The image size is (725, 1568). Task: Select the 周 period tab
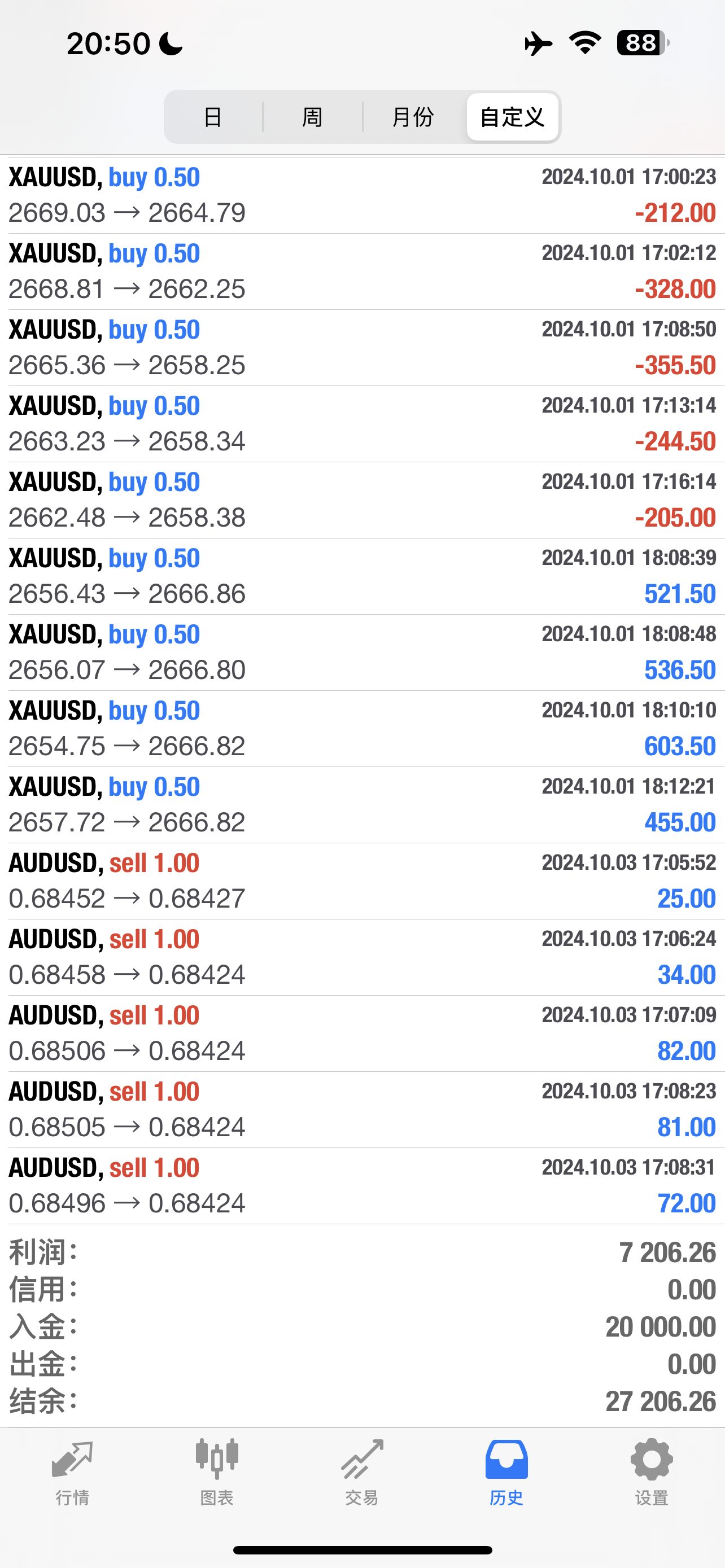(313, 117)
